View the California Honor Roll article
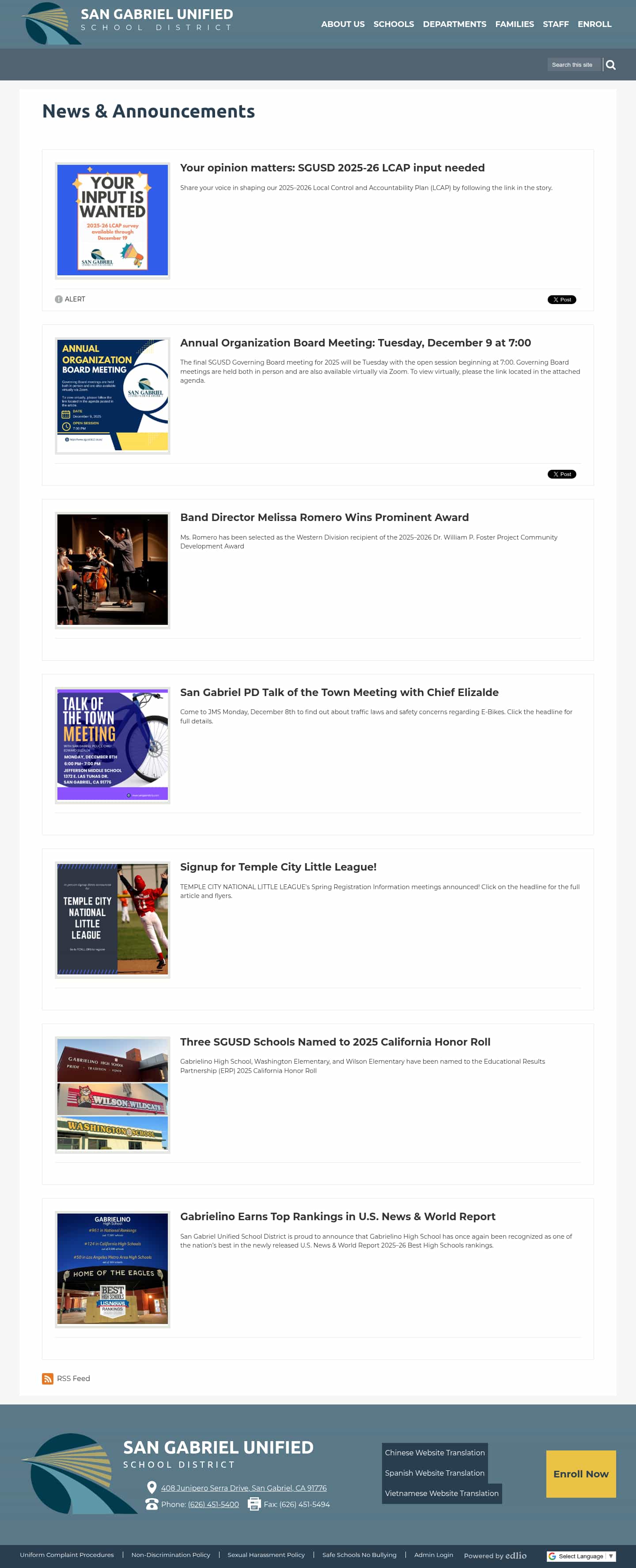Screen dimensions: 636x1568 tap(335, 1042)
